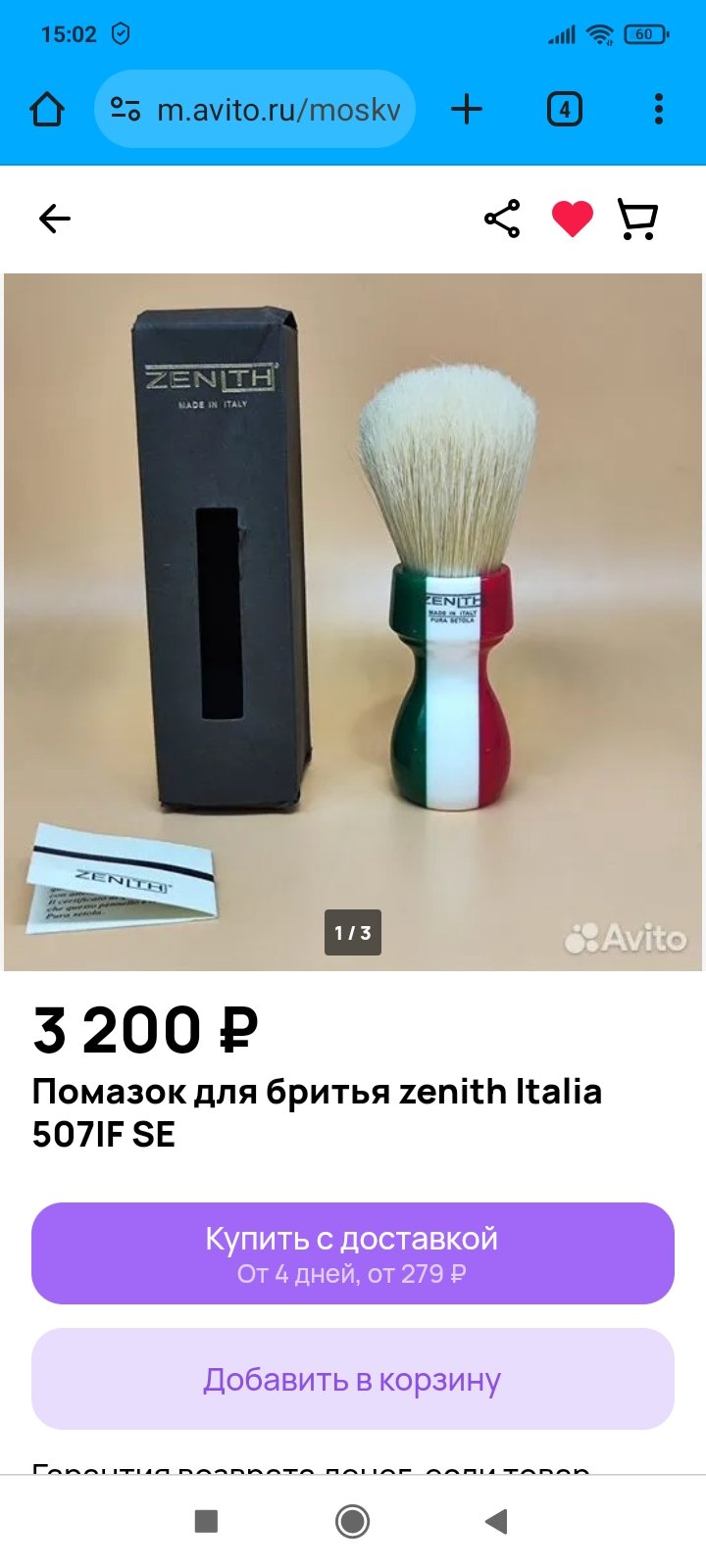This screenshot has width=706, height=1568.
Task: Share this Zenith brush listing
Action: 502,219
